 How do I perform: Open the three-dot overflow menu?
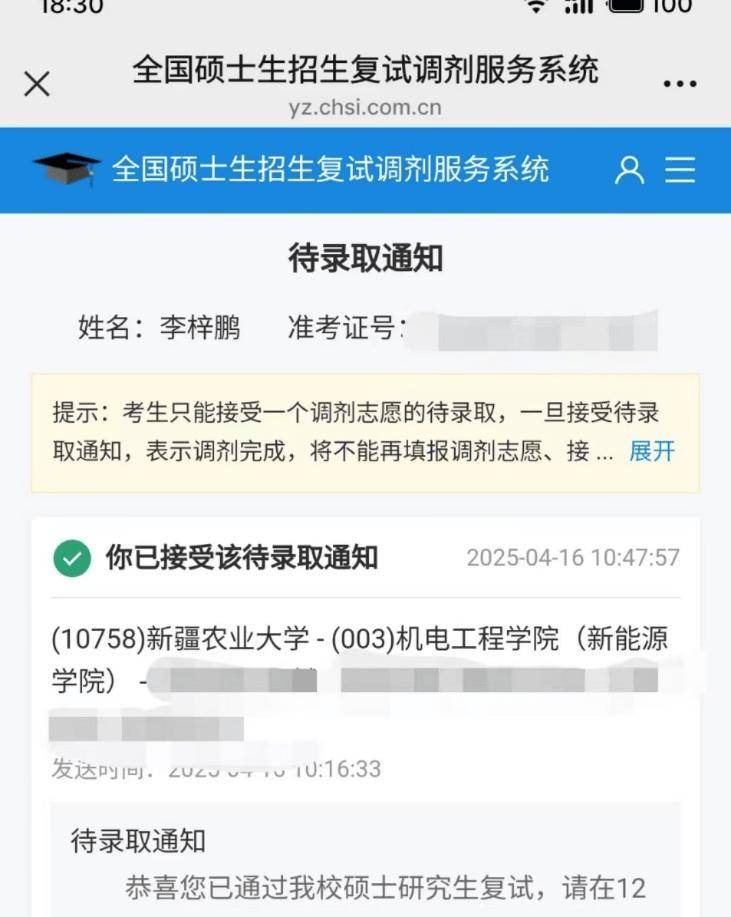(x=680, y=84)
